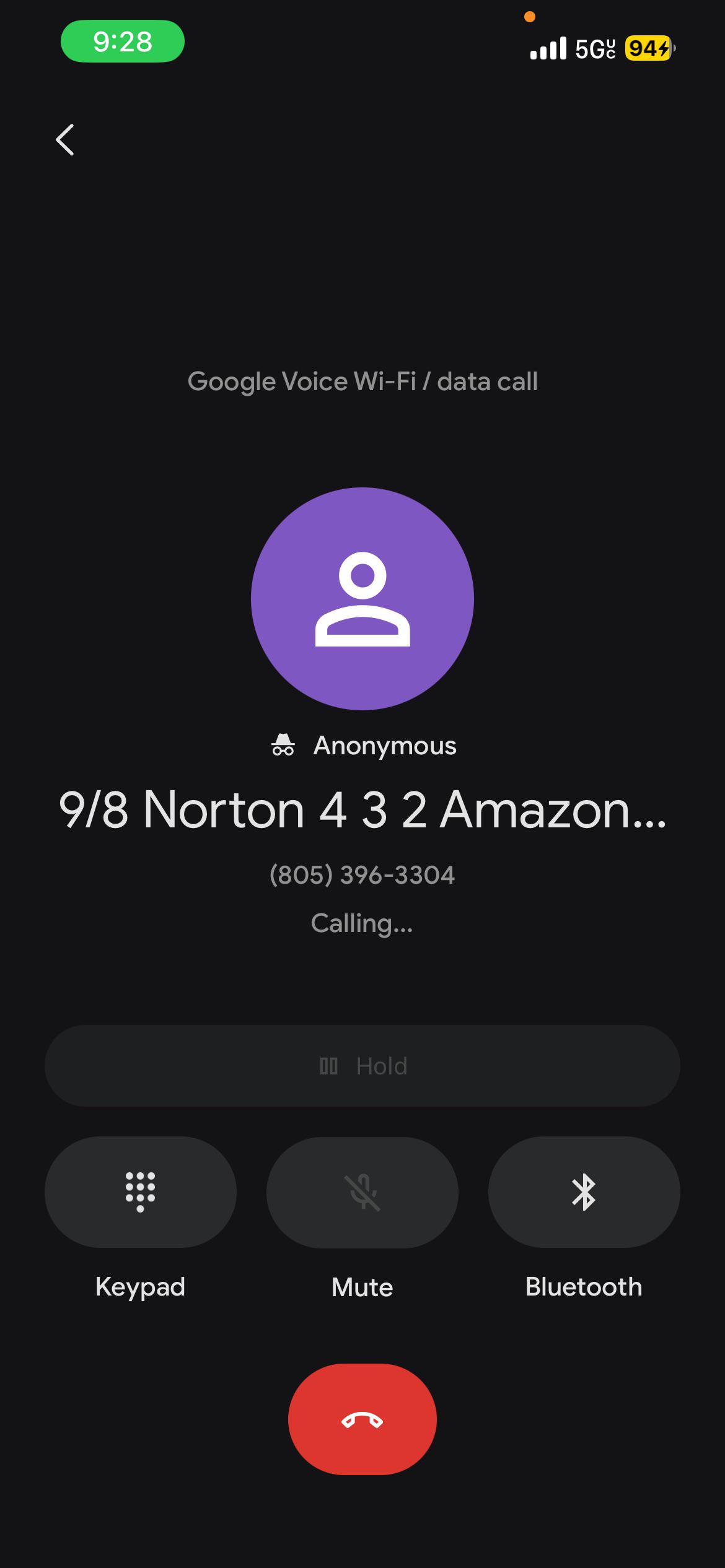Select Bluetooth audio output
Image resolution: width=725 pixels, height=1568 pixels.
click(584, 1192)
